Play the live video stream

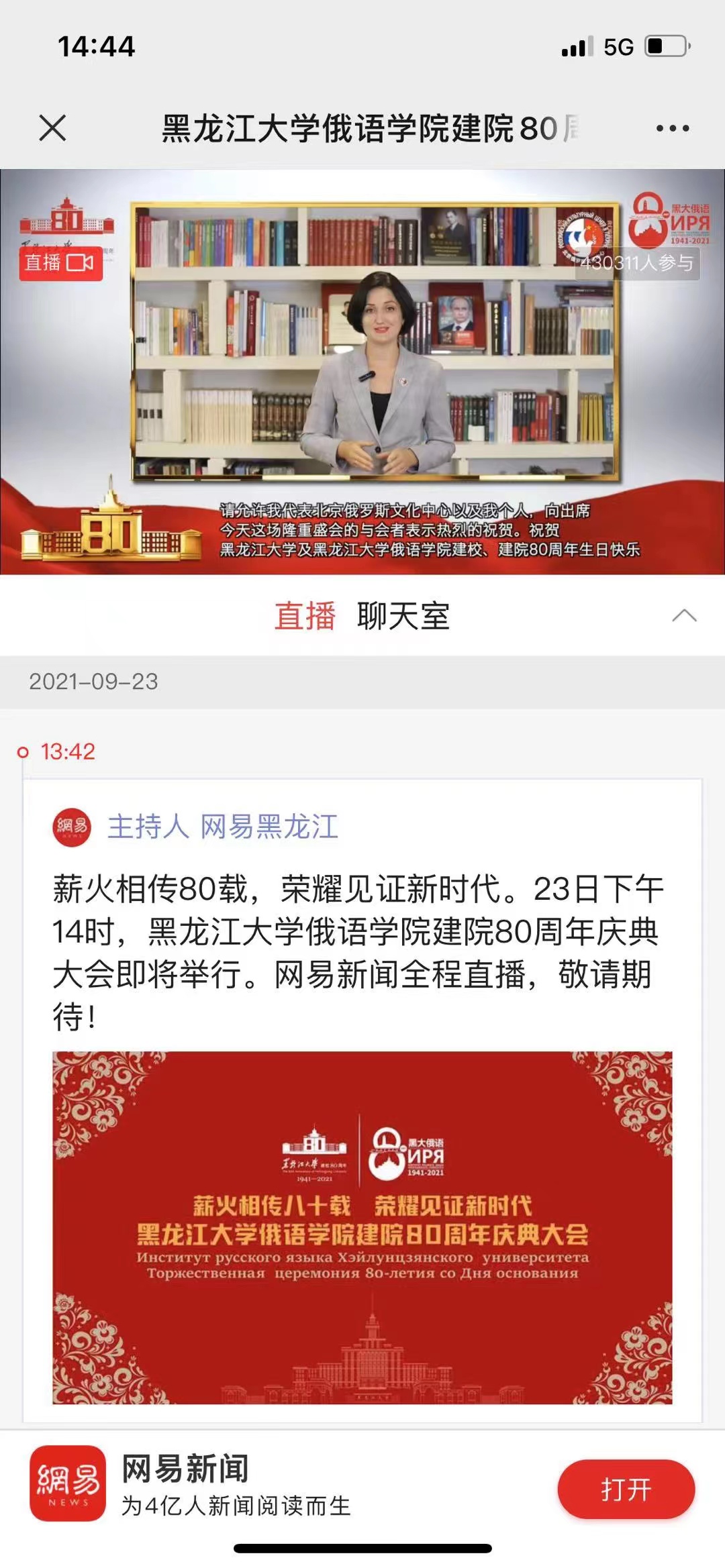click(x=362, y=371)
